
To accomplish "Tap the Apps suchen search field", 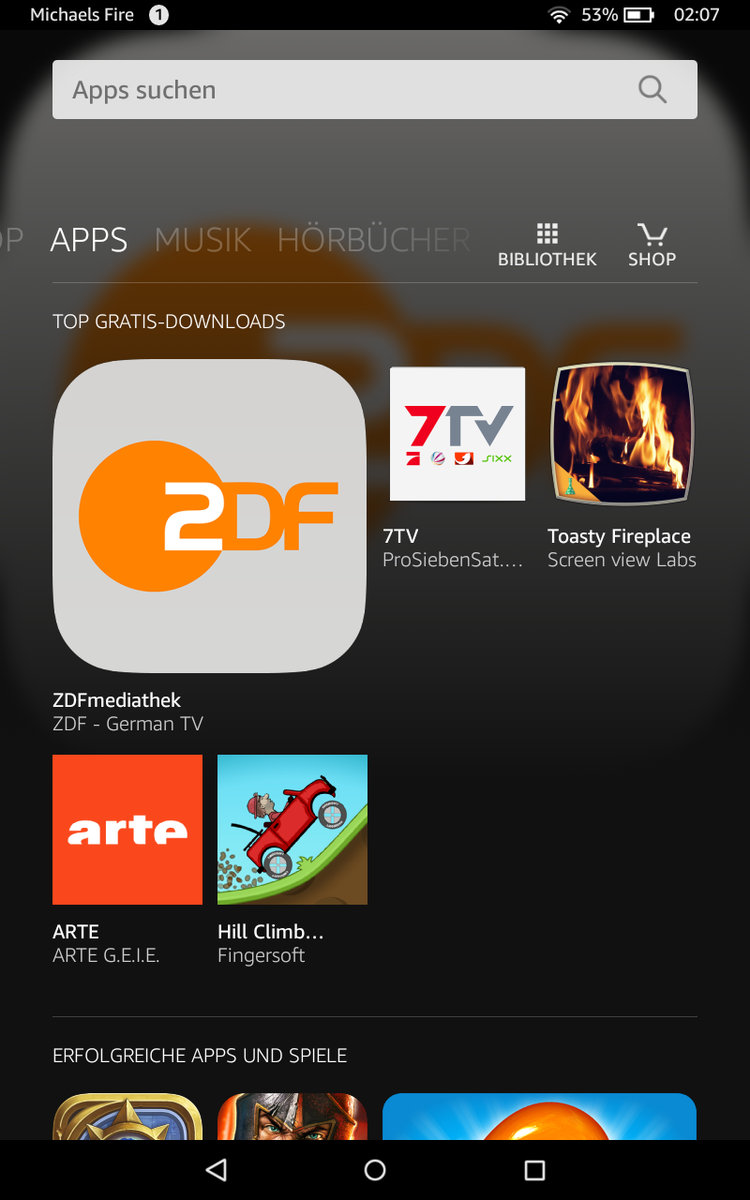I will 340,90.
